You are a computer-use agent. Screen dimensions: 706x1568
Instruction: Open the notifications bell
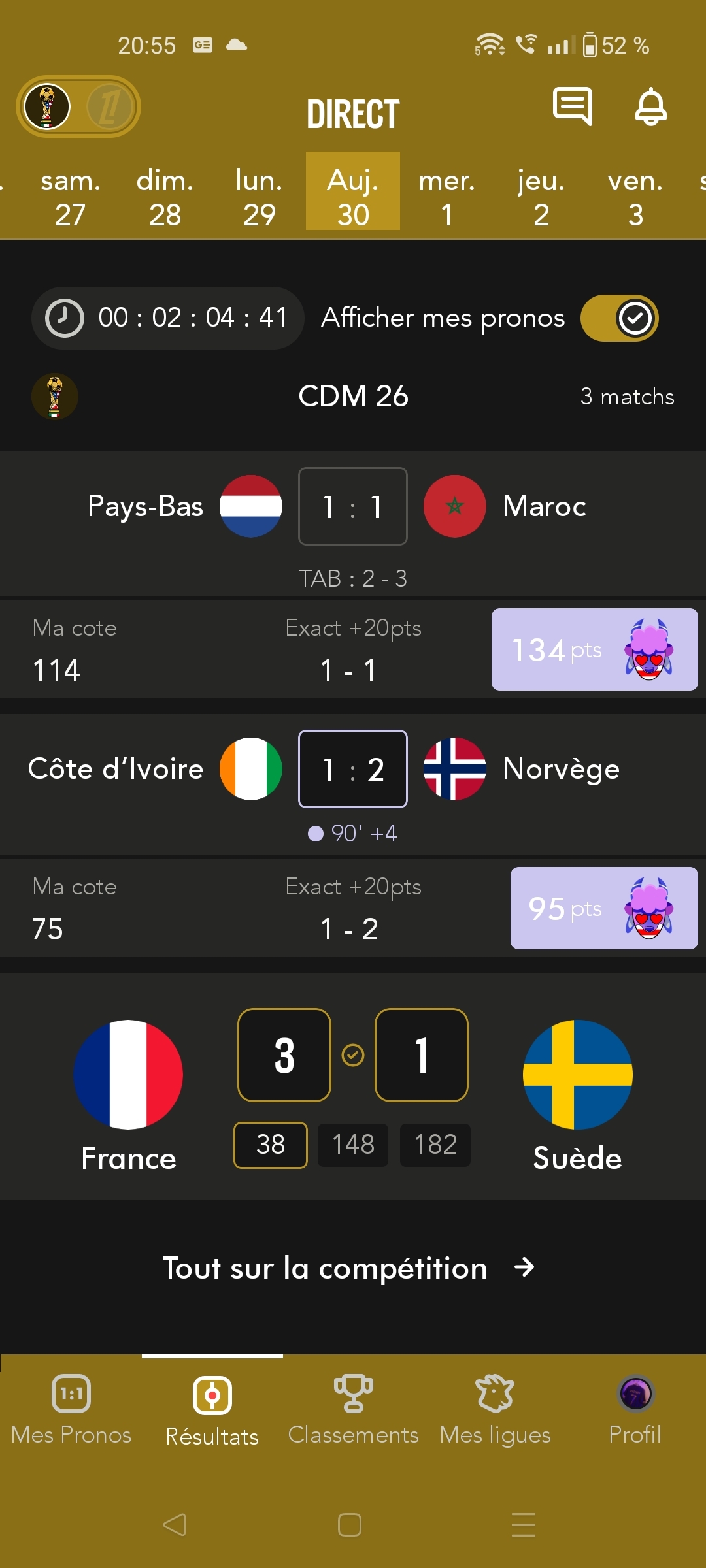(650, 106)
